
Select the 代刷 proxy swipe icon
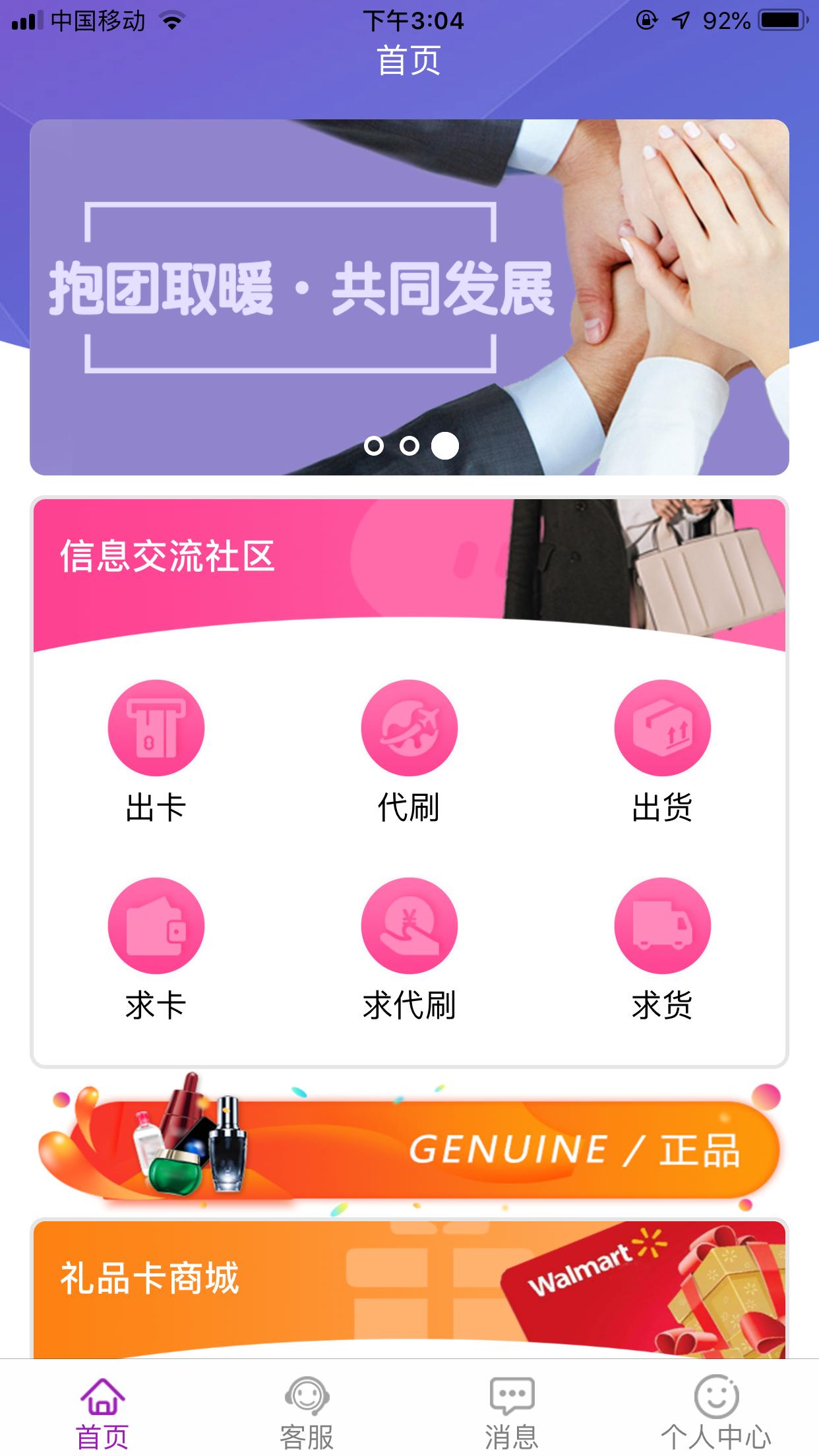pyautogui.click(x=409, y=727)
